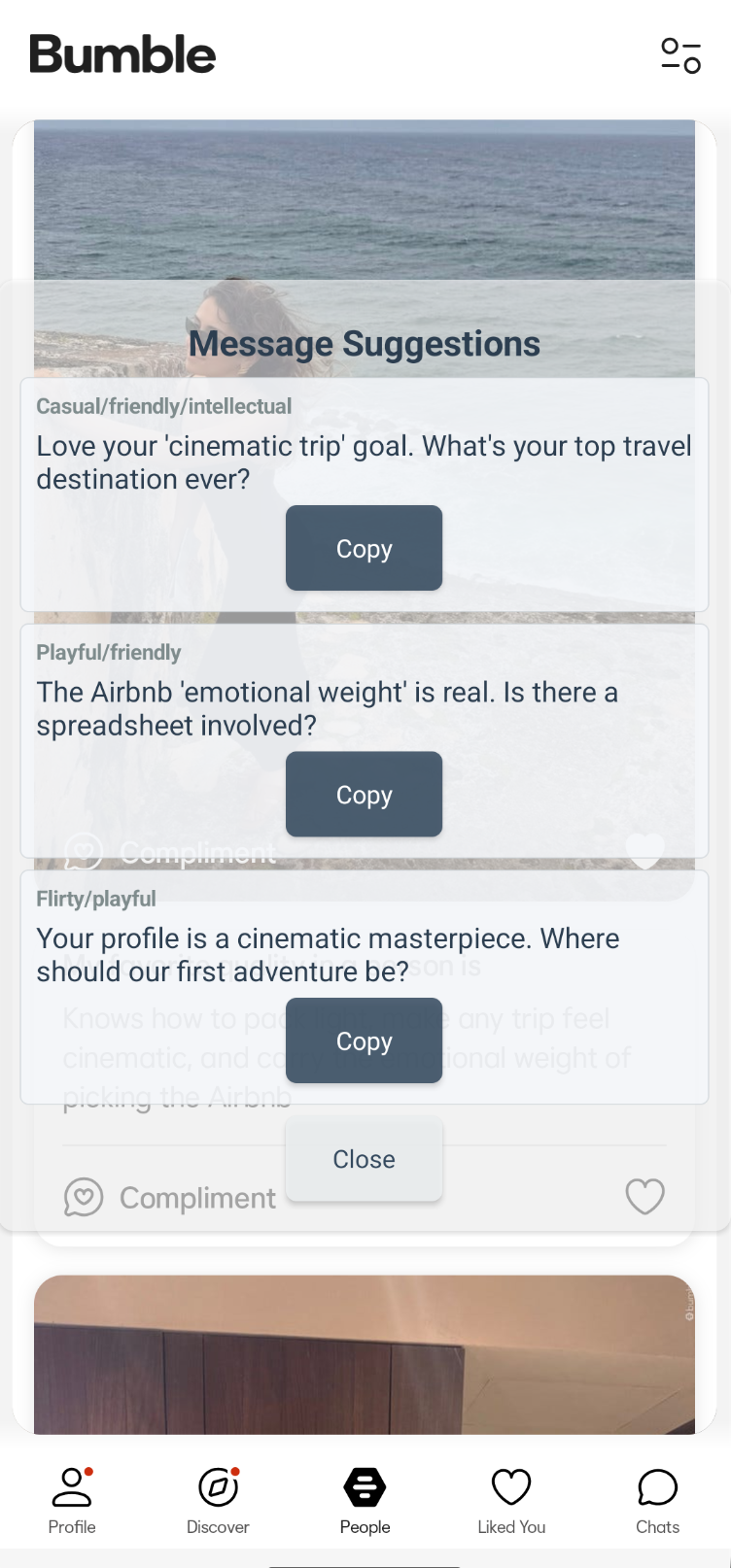Viewport: 731px width, 1568px height.
Task: Select the People tab
Action: point(365,1500)
